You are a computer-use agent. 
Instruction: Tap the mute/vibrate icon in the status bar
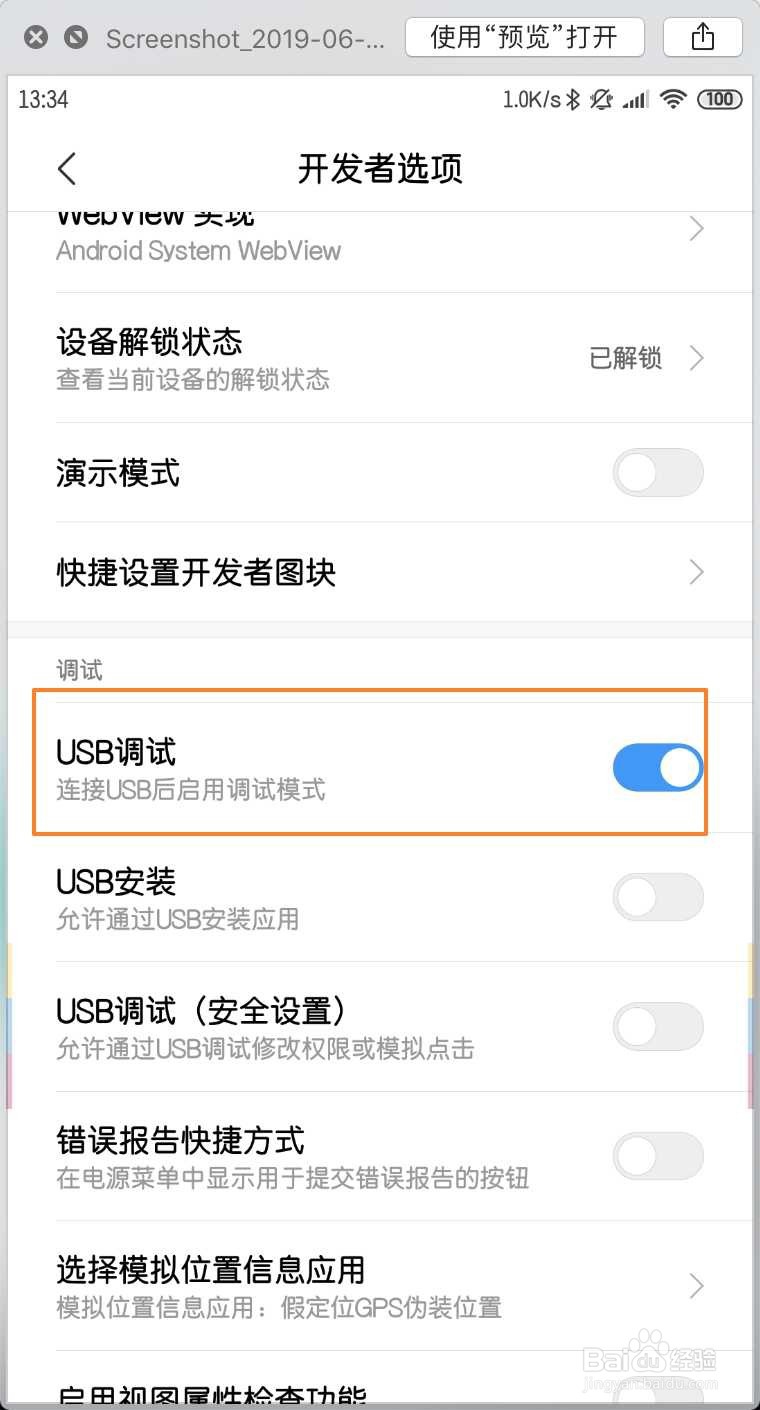tap(602, 99)
